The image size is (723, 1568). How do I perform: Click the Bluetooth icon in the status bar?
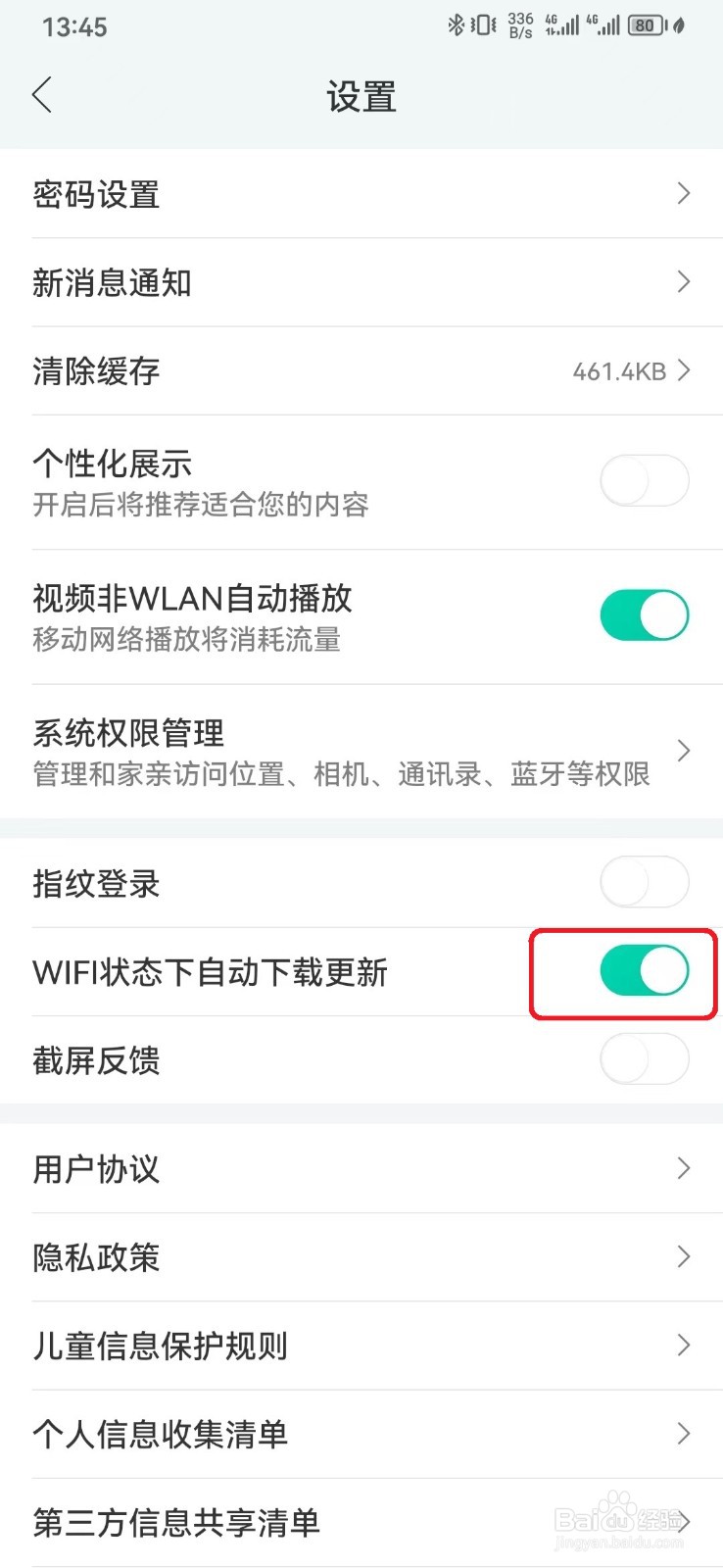(455, 24)
